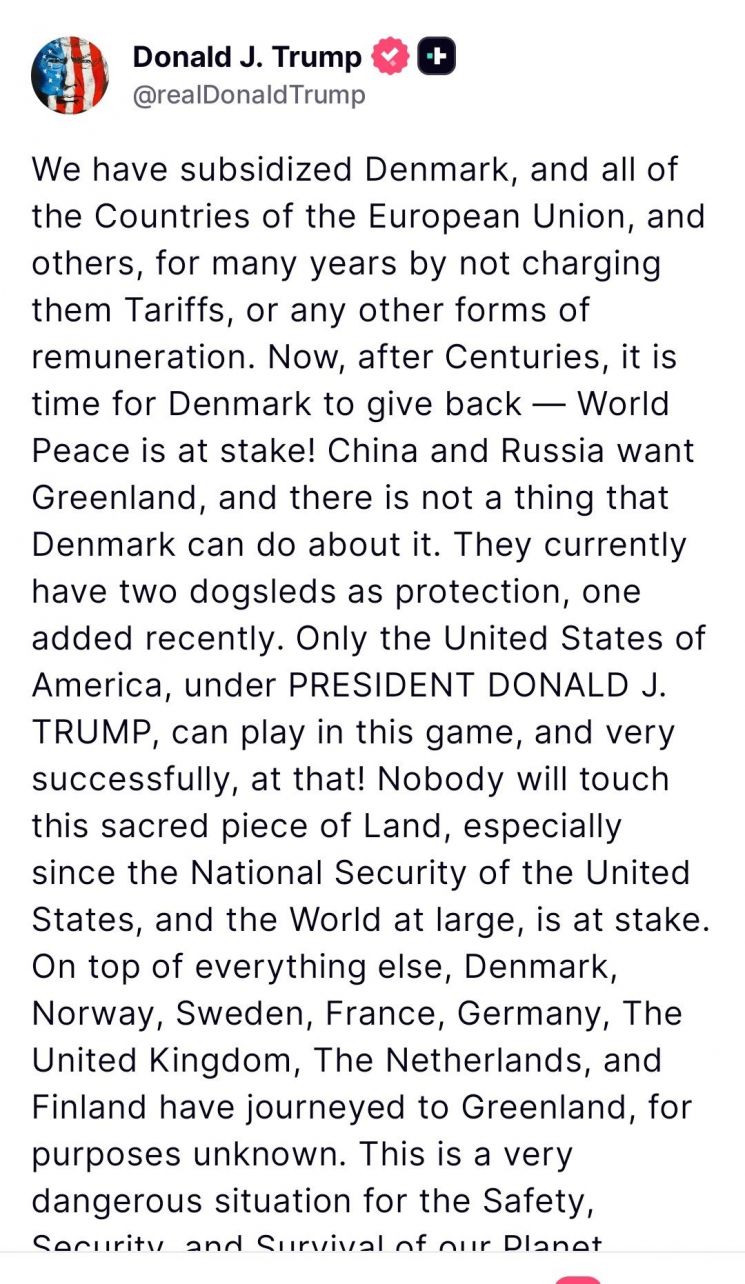745x1284 pixels.
Task: Open the @realDonaldTrump handle
Action: (249, 96)
